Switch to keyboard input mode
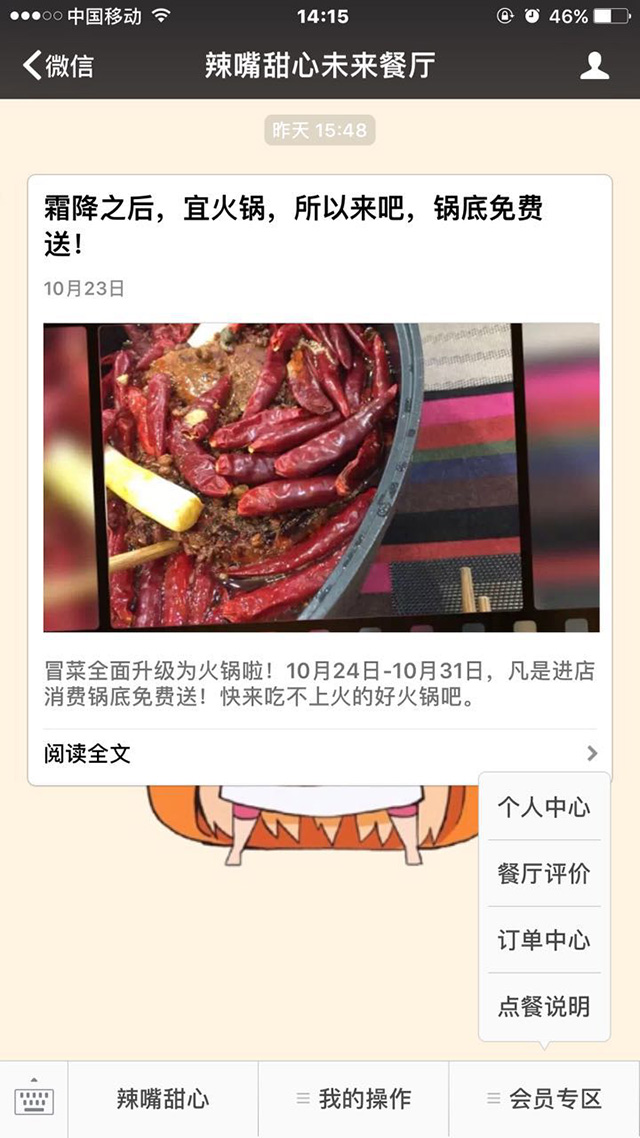Viewport: 640px width, 1138px height. coord(34,1100)
